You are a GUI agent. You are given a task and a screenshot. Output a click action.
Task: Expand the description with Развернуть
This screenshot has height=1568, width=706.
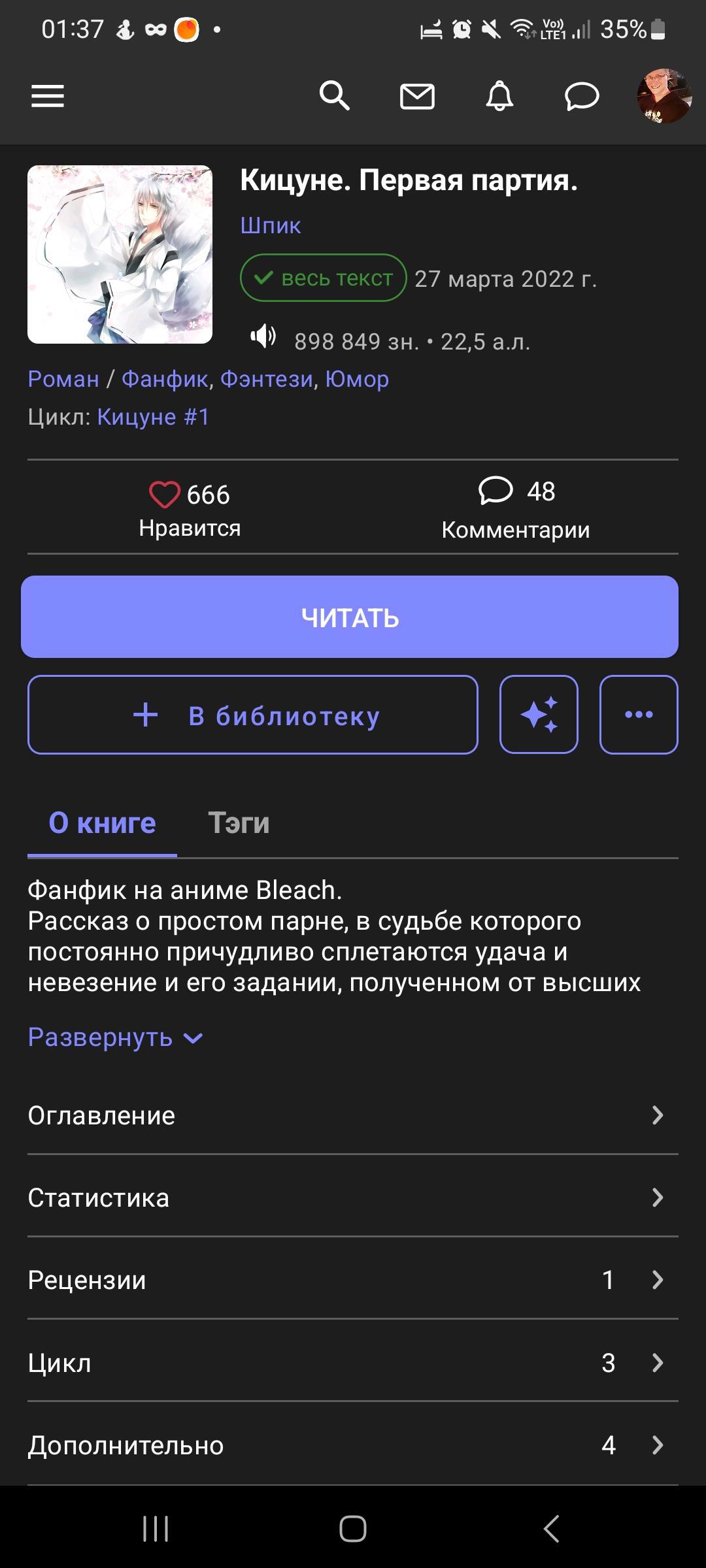click(116, 1037)
